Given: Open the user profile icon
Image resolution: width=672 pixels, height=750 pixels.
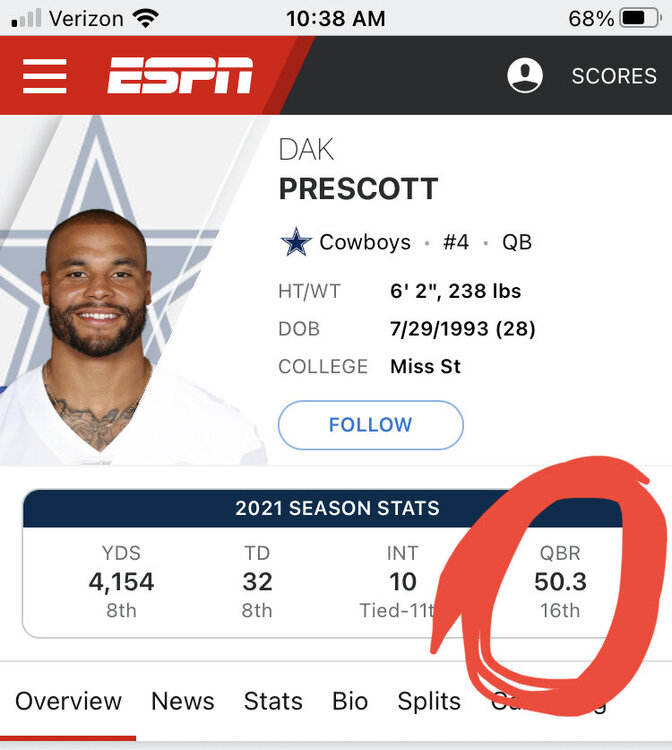Looking at the screenshot, I should [x=525, y=76].
